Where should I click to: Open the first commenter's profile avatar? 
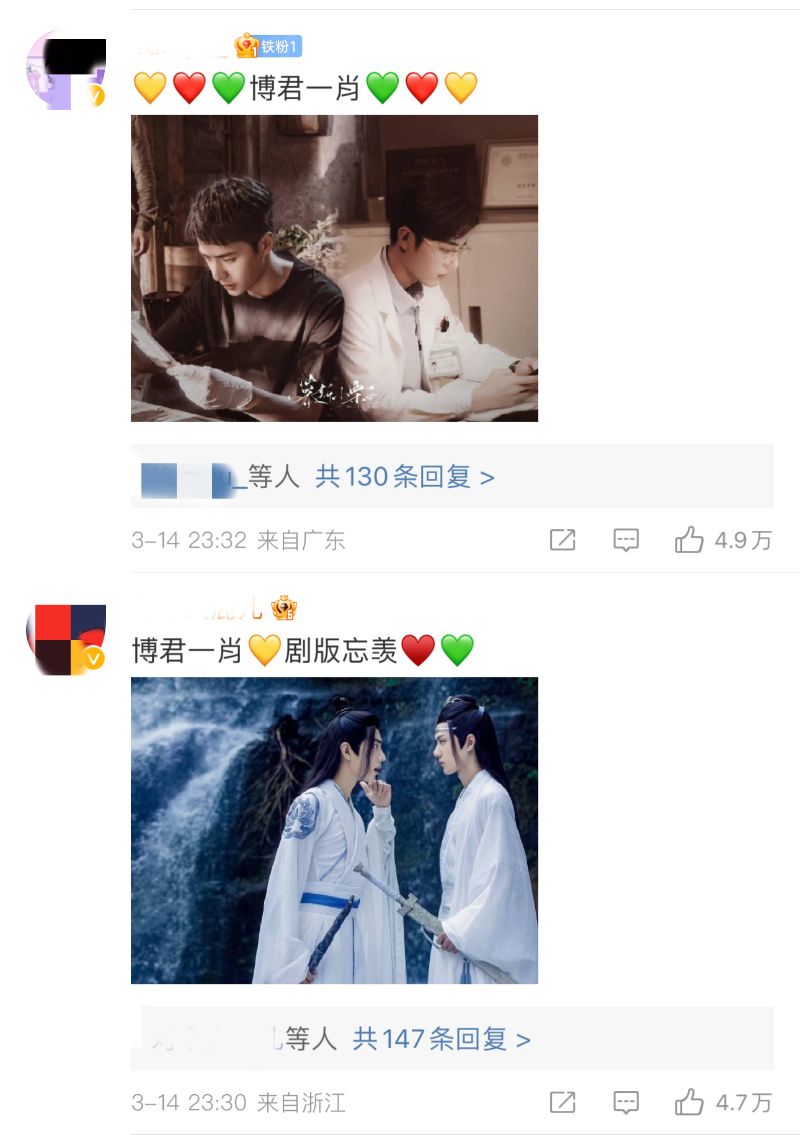(x=66, y=72)
